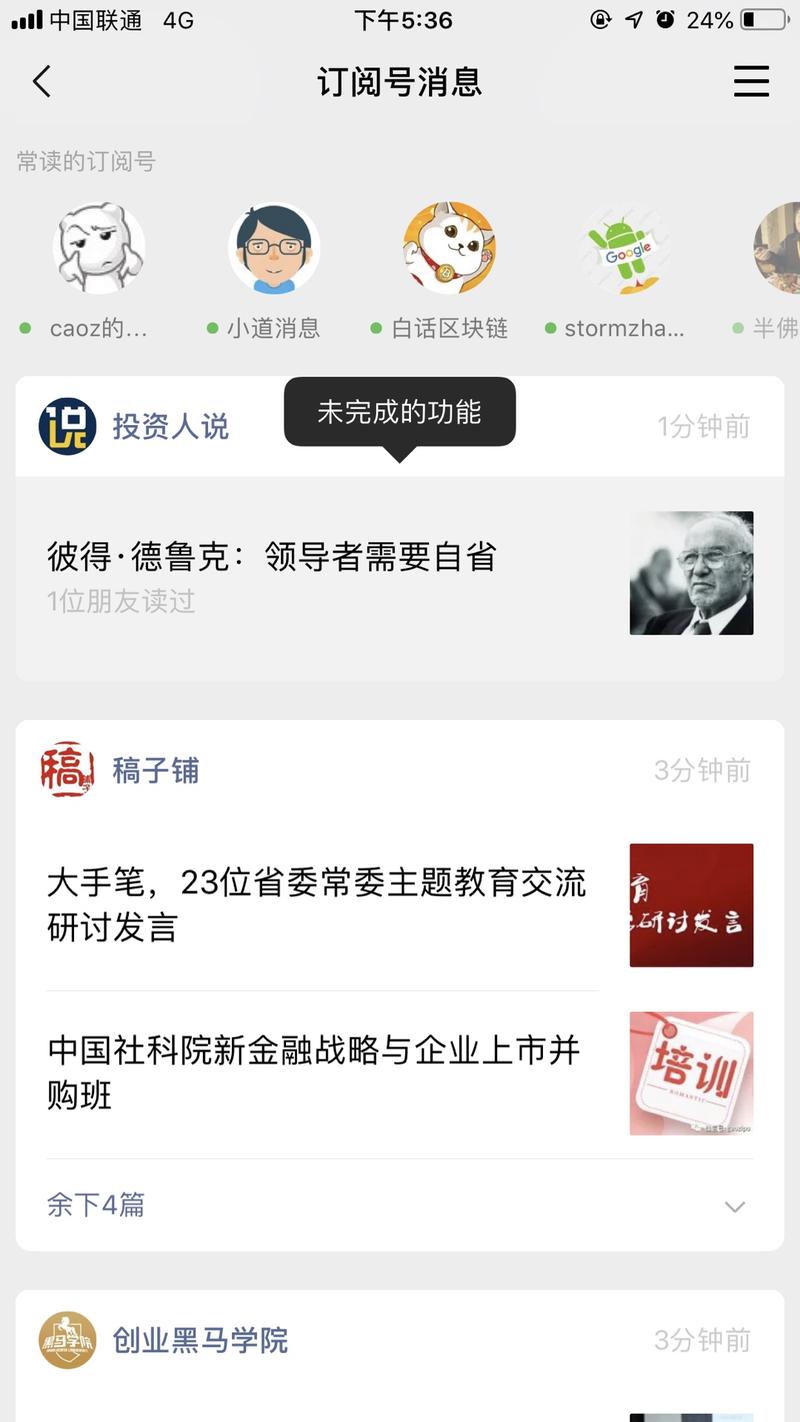Viewport: 800px width, 1422px height.
Task: Open the 创业黑马学院 account badge icon
Action: tap(66, 1341)
